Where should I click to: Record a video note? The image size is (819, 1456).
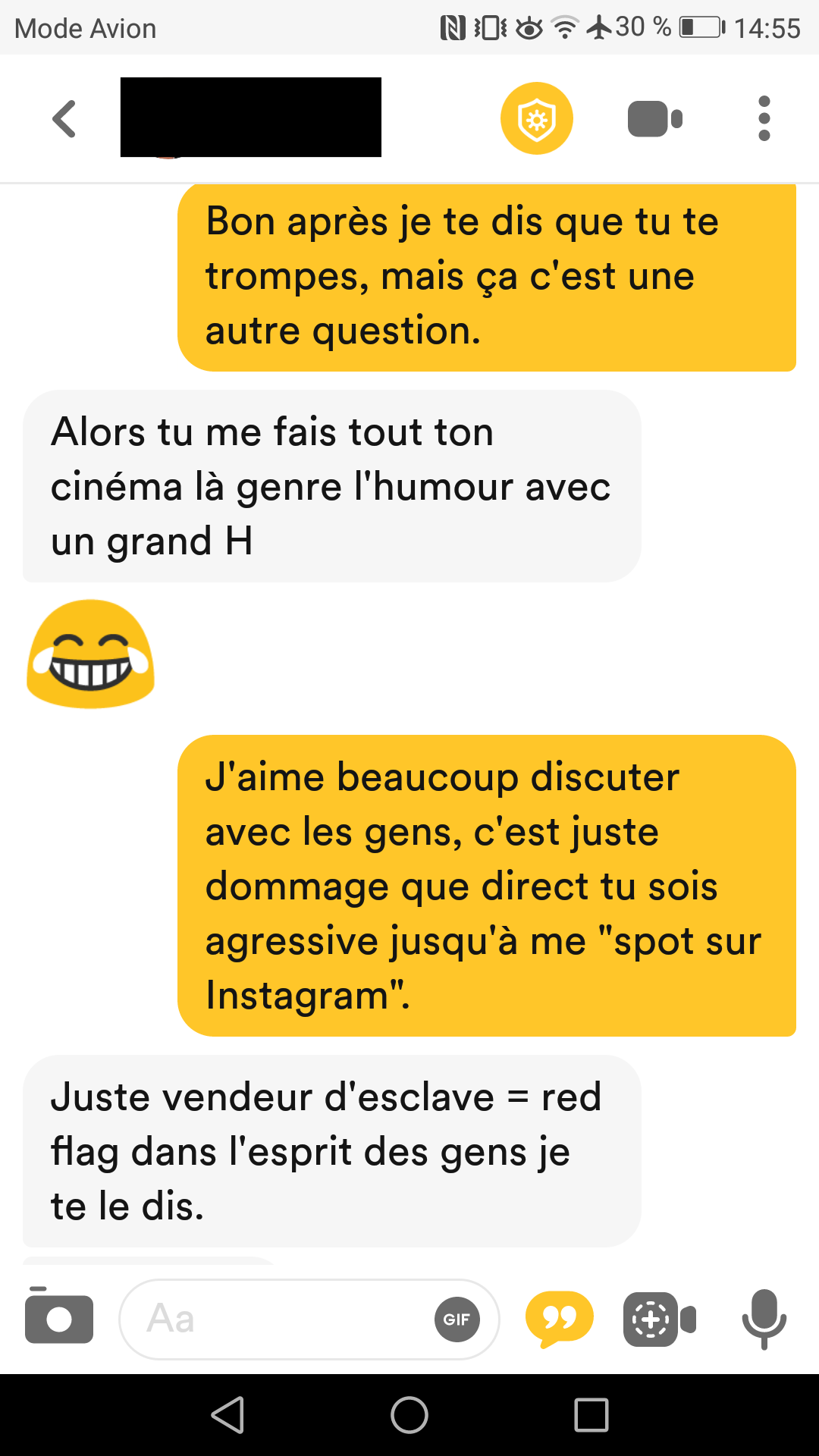[660, 1319]
